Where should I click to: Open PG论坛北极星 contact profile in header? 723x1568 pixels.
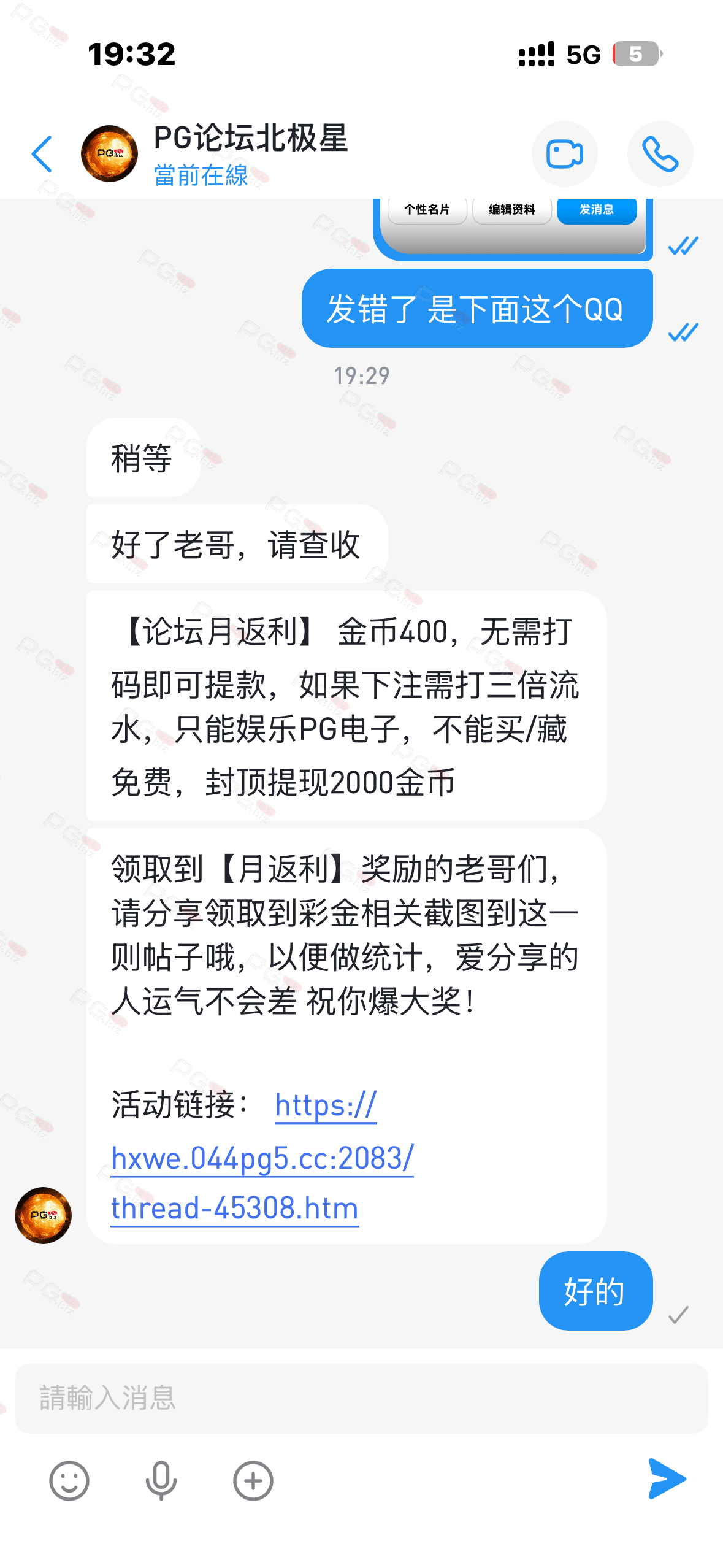109,154
